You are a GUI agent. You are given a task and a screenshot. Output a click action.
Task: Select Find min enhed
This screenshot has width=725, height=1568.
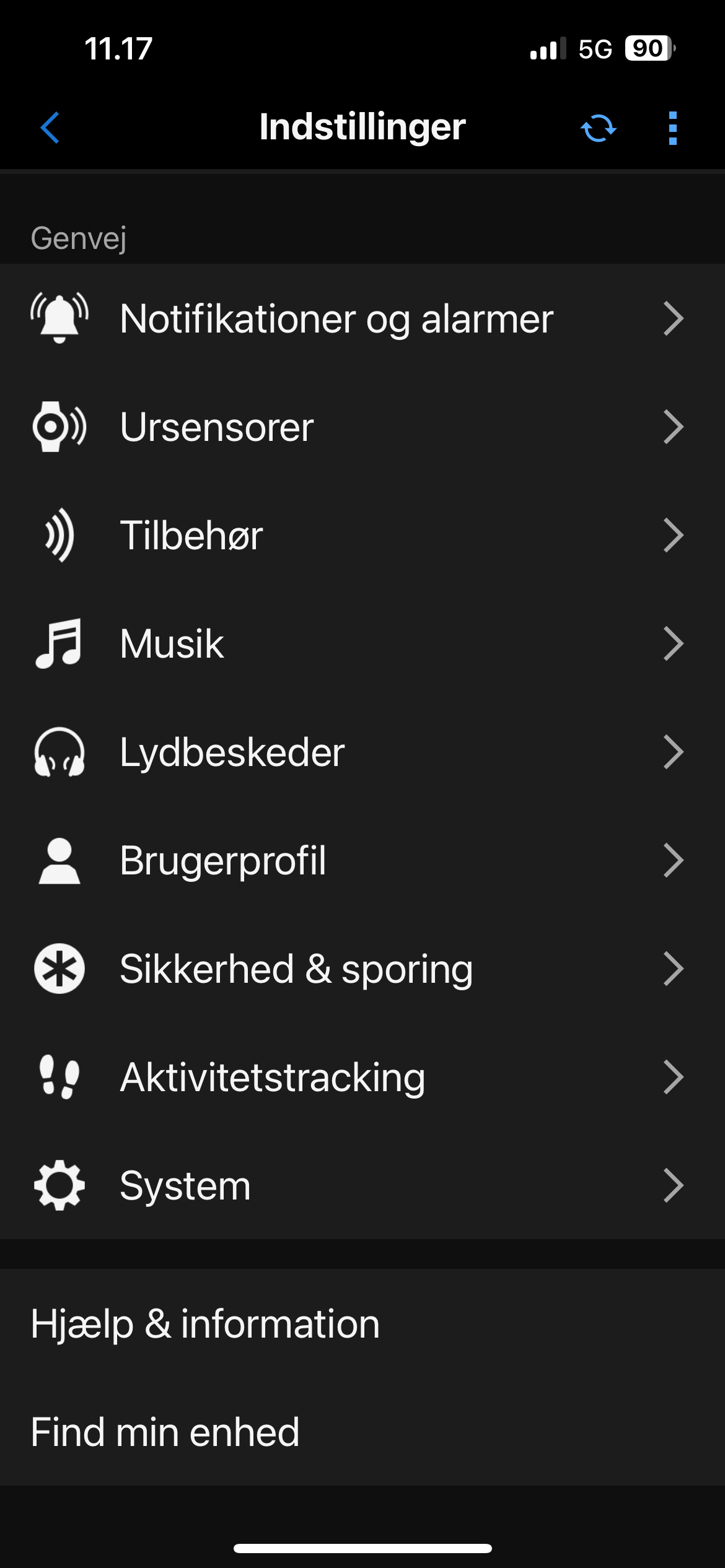point(362,1432)
